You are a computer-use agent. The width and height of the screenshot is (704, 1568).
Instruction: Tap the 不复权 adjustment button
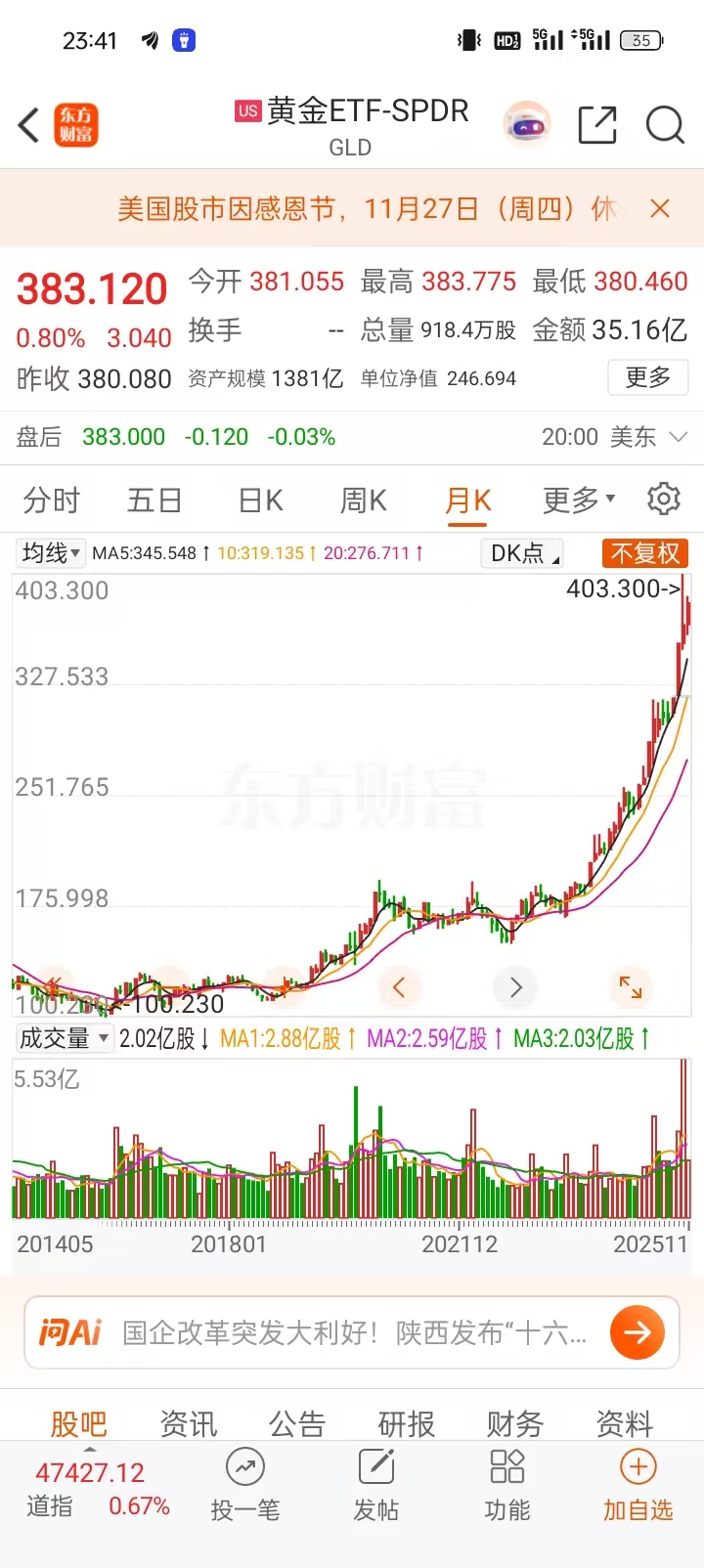(645, 553)
